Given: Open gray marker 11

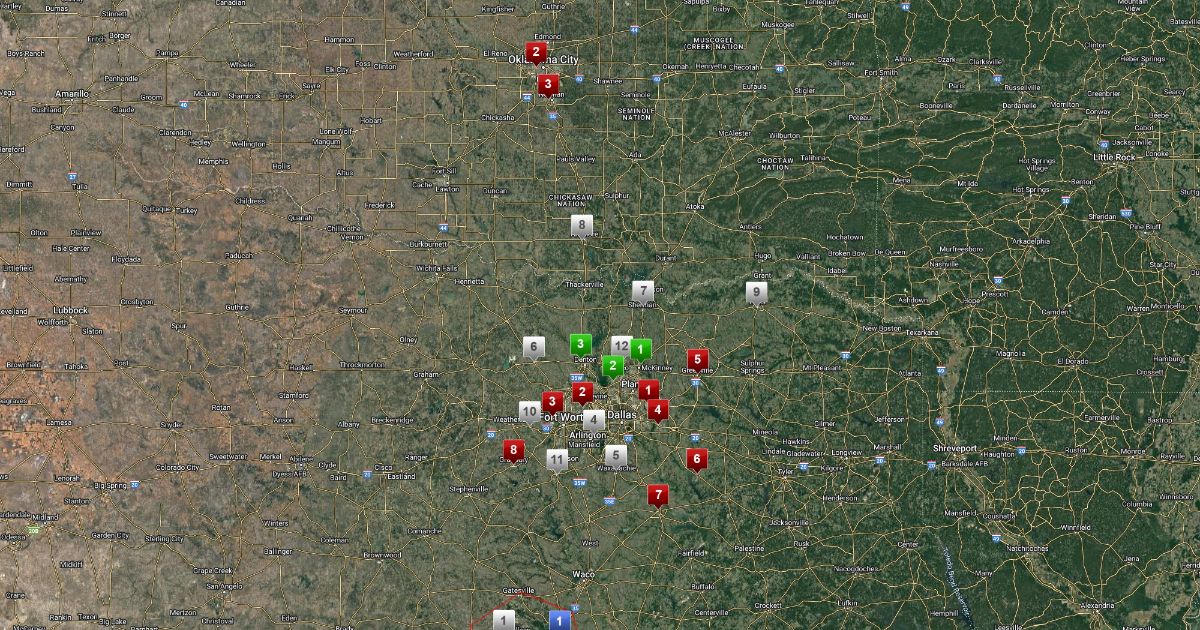Looking at the screenshot, I should point(558,460).
